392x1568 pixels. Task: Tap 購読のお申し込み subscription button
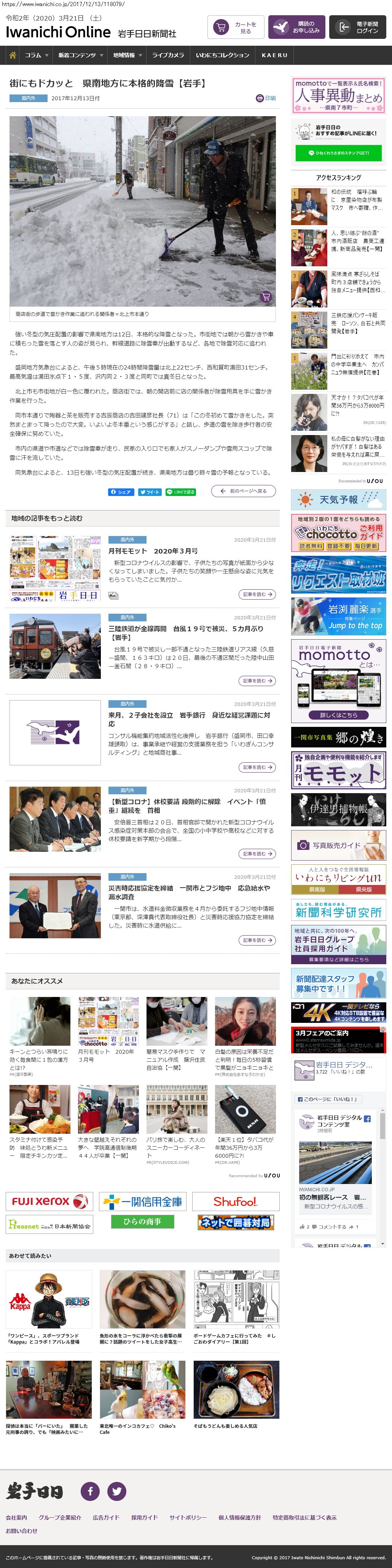point(297,27)
